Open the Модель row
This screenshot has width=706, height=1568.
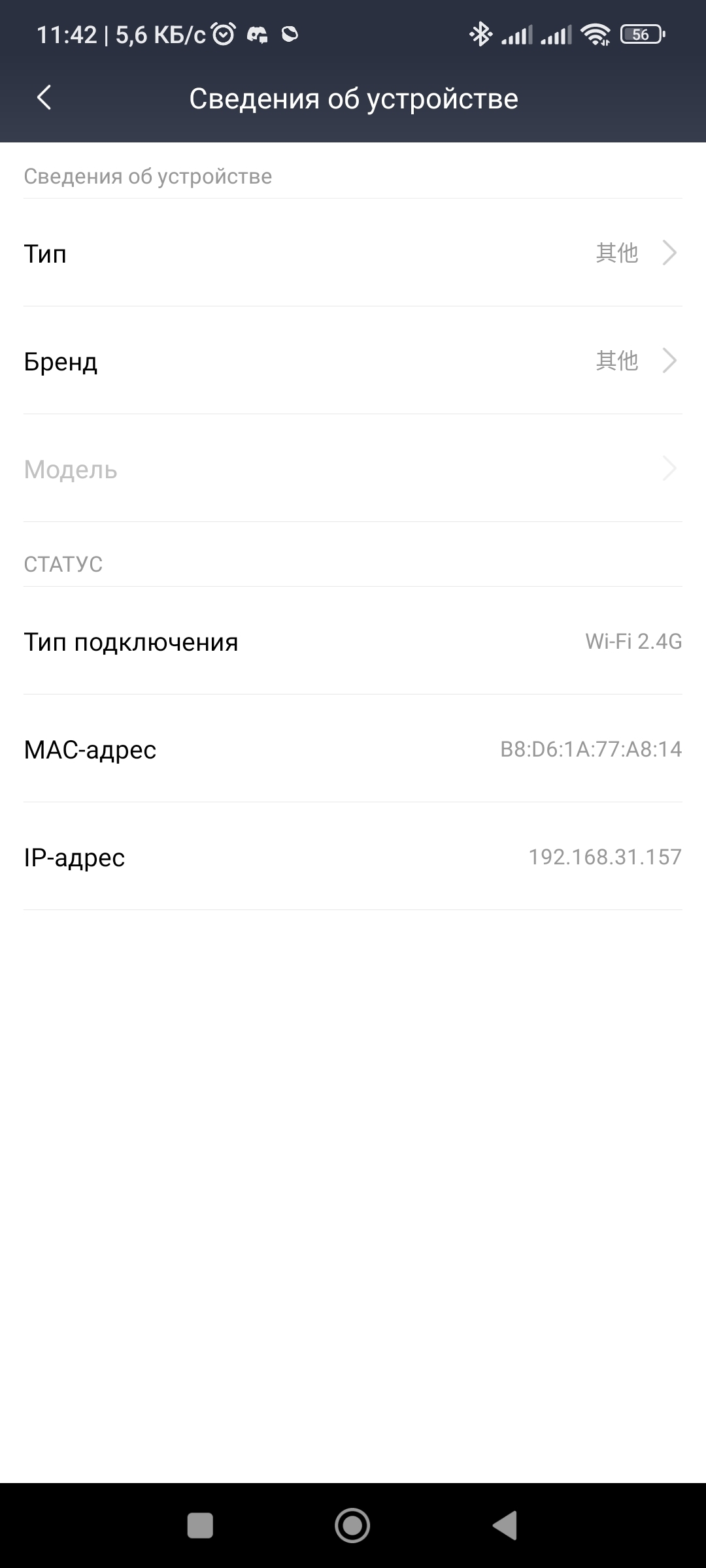[x=353, y=468]
